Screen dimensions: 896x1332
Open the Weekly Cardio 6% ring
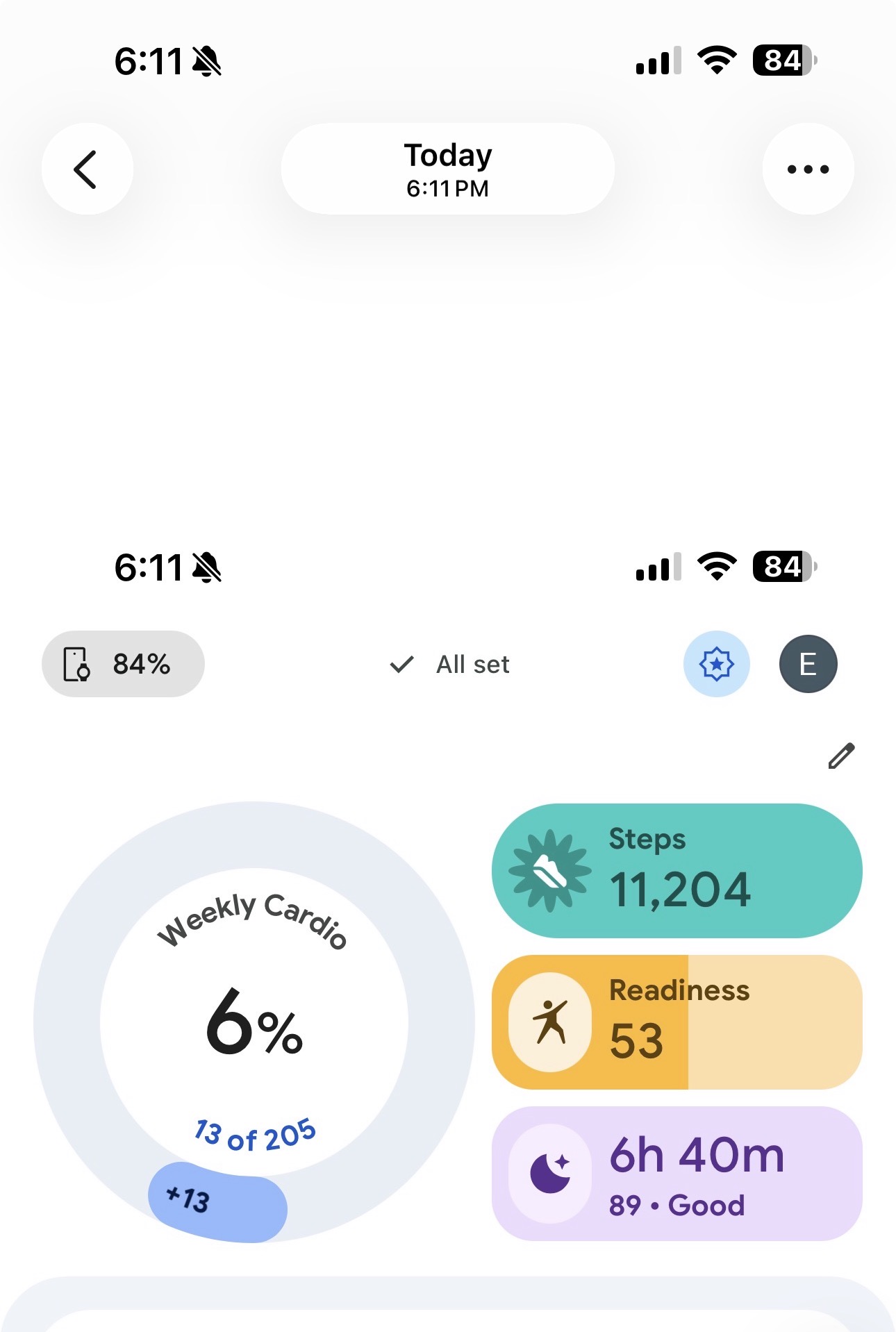point(254,1021)
